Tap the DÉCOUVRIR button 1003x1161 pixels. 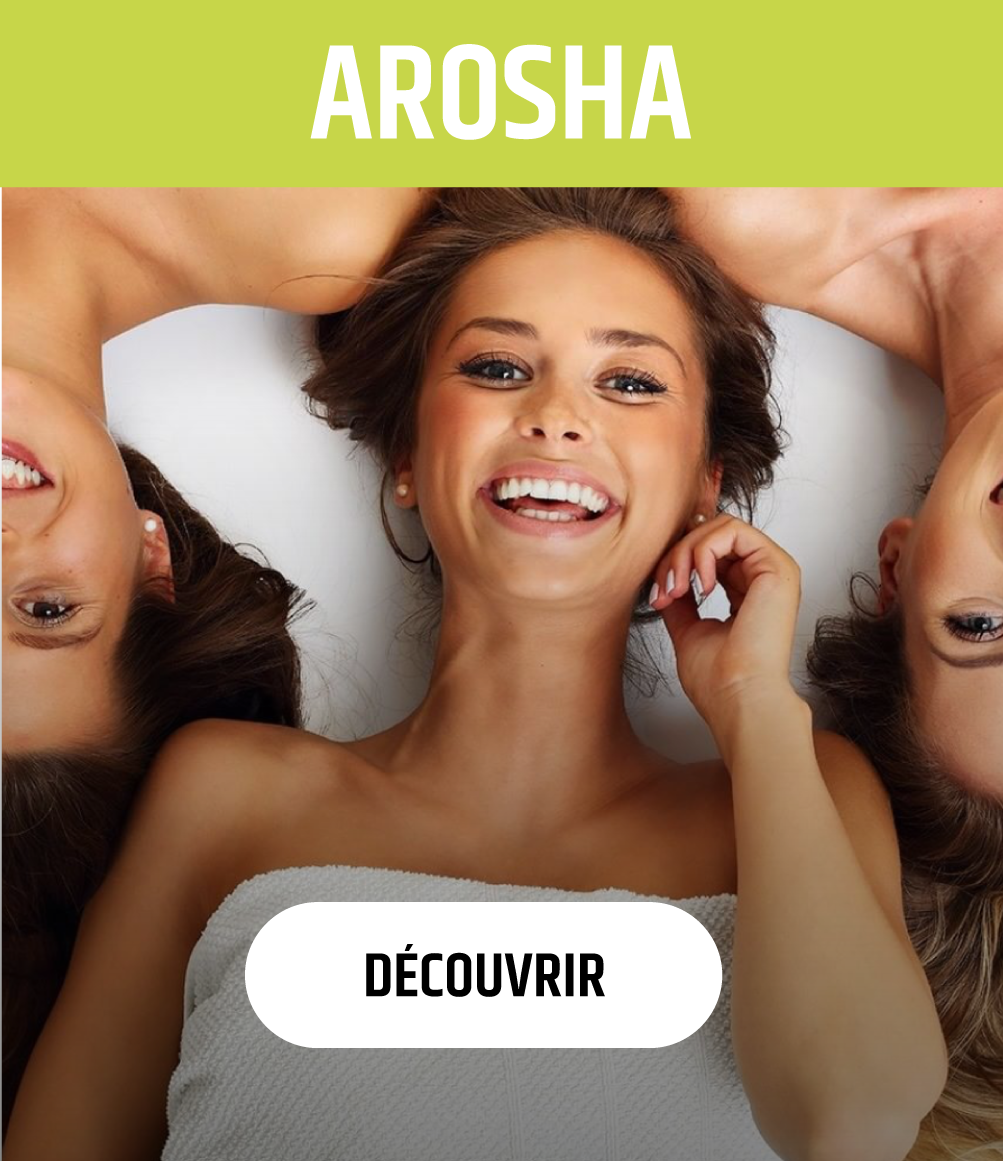click(x=483, y=975)
